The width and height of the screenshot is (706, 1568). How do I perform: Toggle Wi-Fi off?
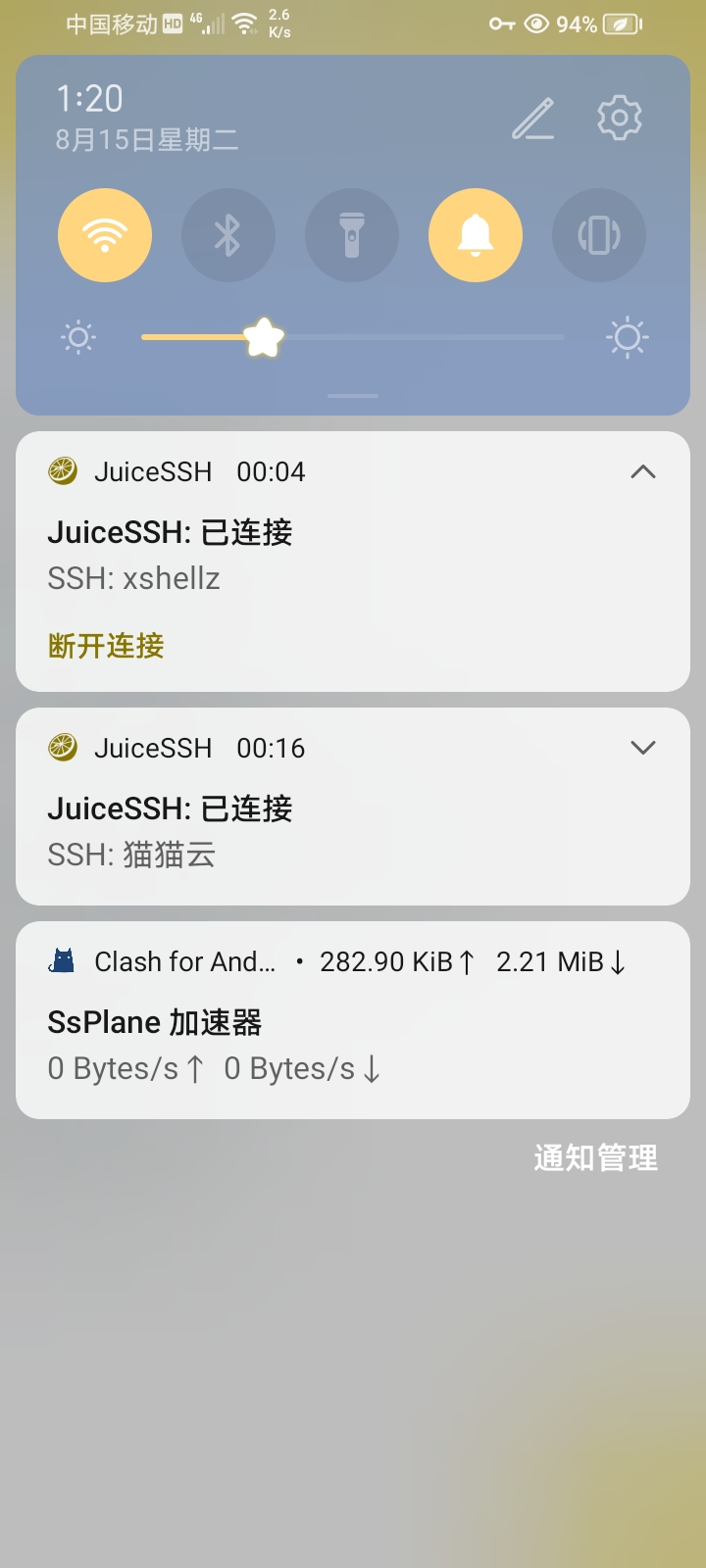[x=105, y=235]
